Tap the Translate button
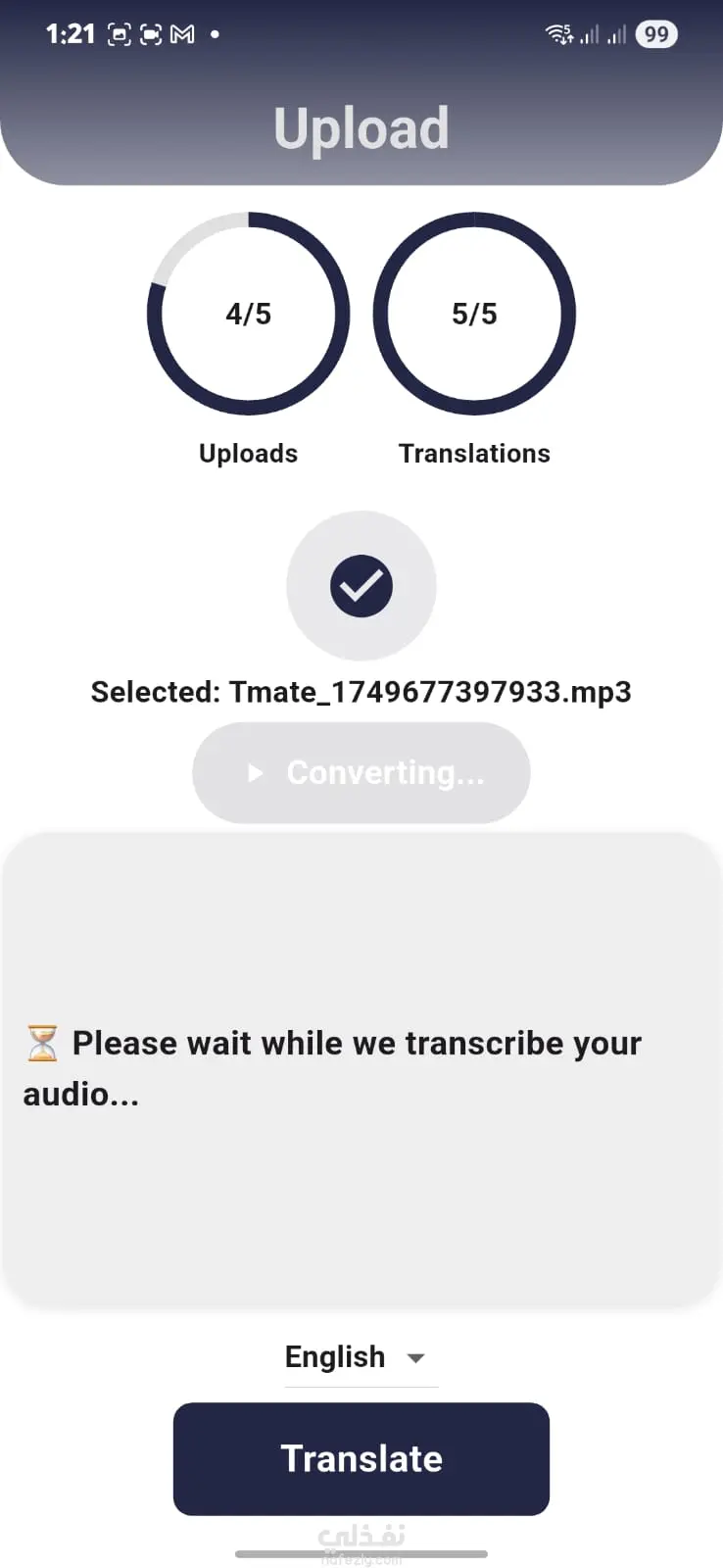This screenshot has height=1568, width=723. tap(361, 1458)
